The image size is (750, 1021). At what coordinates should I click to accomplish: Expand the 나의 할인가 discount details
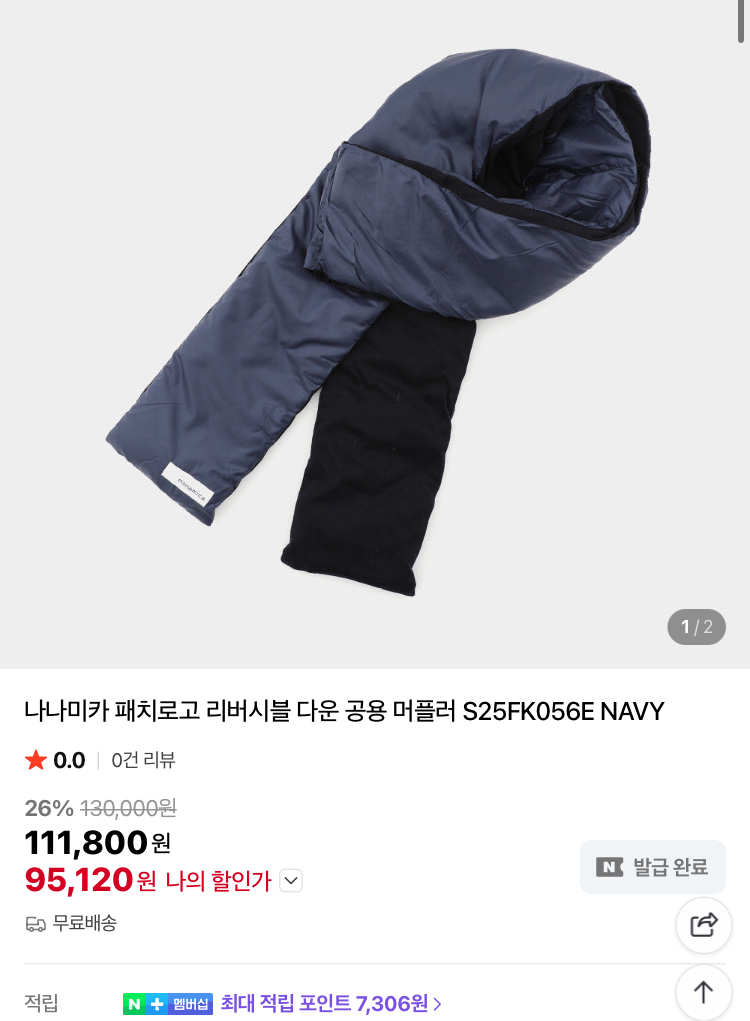point(291,881)
